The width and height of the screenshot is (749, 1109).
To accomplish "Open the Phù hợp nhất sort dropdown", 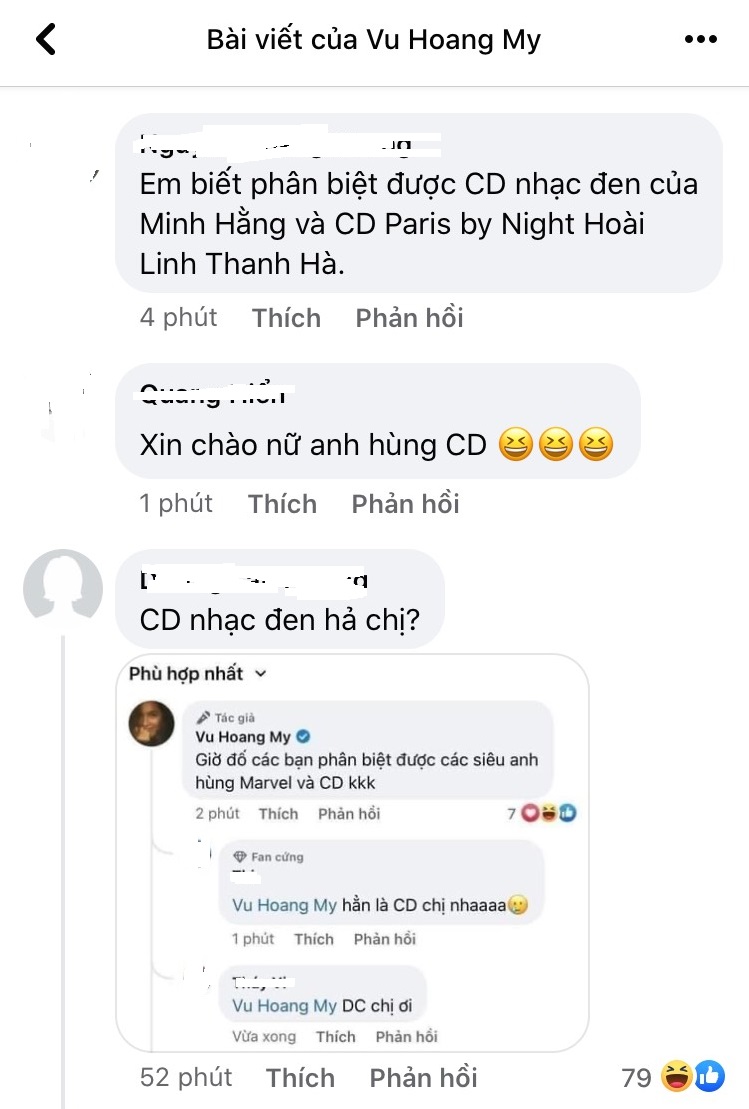I will (183, 673).
